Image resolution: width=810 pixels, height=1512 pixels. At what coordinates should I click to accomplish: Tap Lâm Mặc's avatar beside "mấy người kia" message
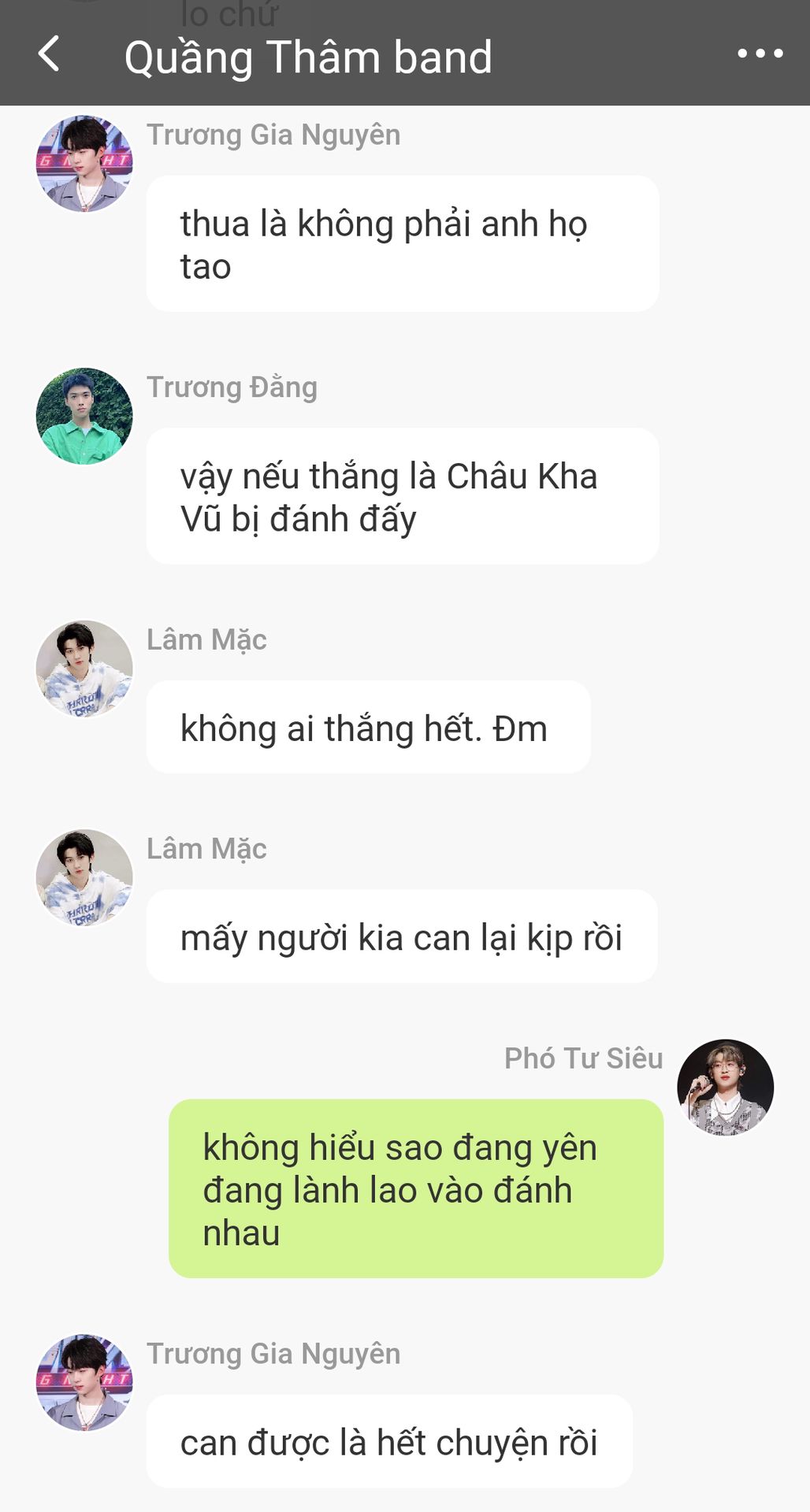pyautogui.click(x=84, y=877)
